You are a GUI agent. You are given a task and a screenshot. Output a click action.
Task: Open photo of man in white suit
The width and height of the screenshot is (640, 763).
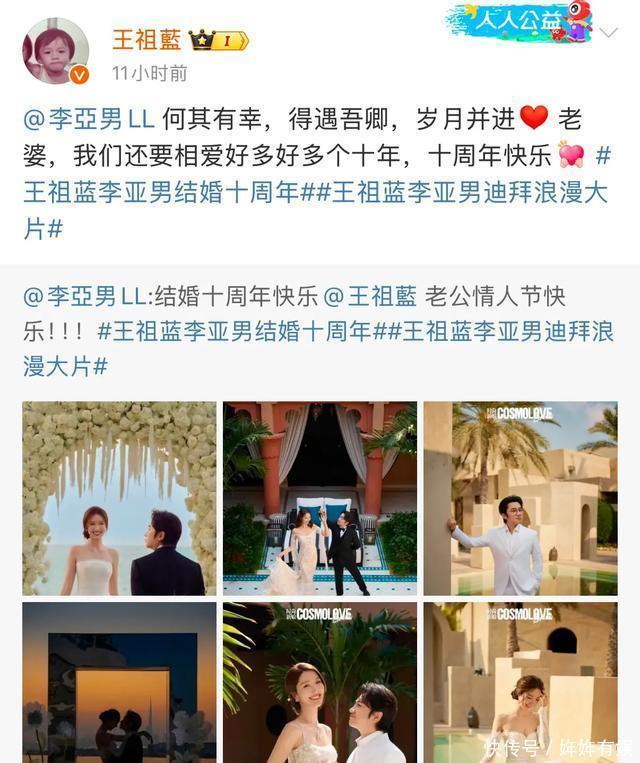click(x=520, y=498)
